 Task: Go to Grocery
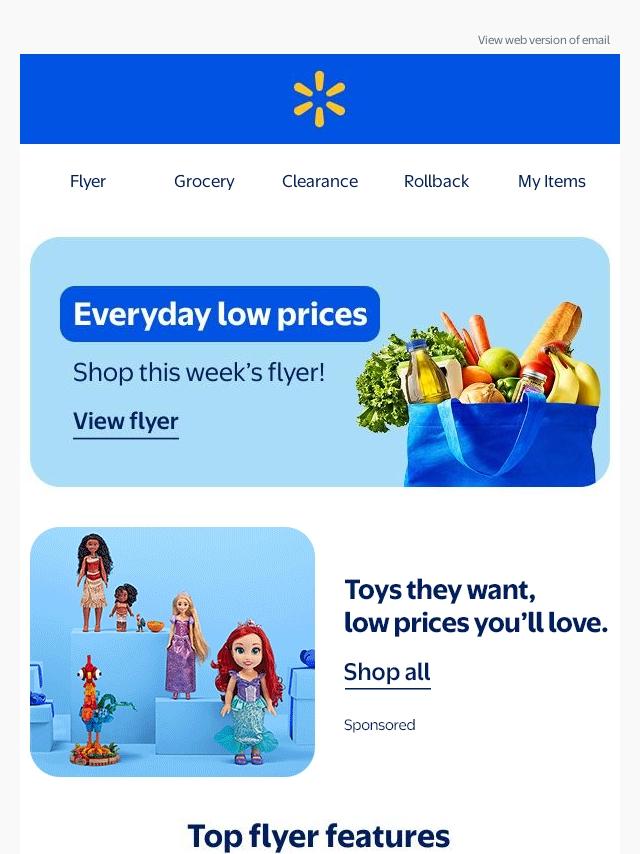tap(204, 181)
